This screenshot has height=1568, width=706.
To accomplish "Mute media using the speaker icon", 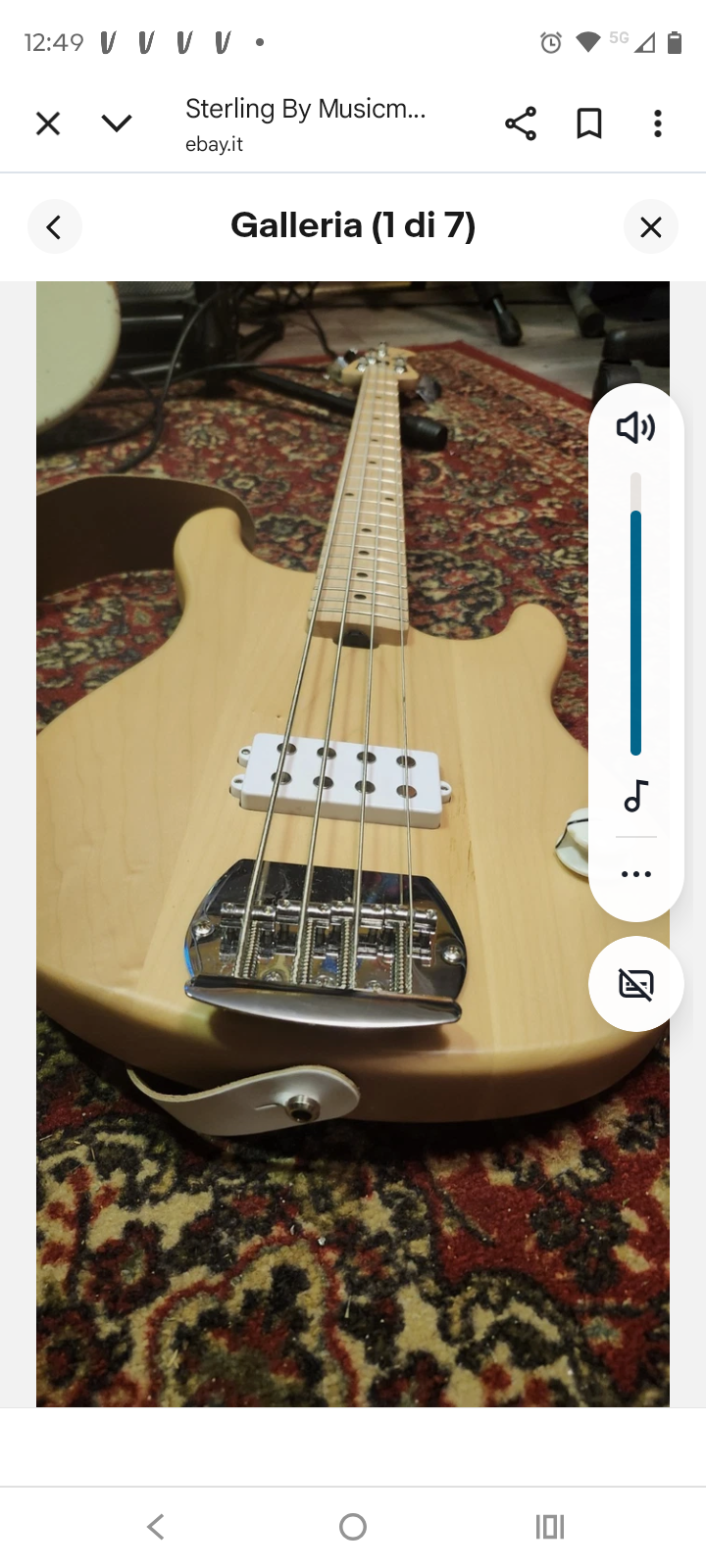I will pyautogui.click(x=635, y=427).
